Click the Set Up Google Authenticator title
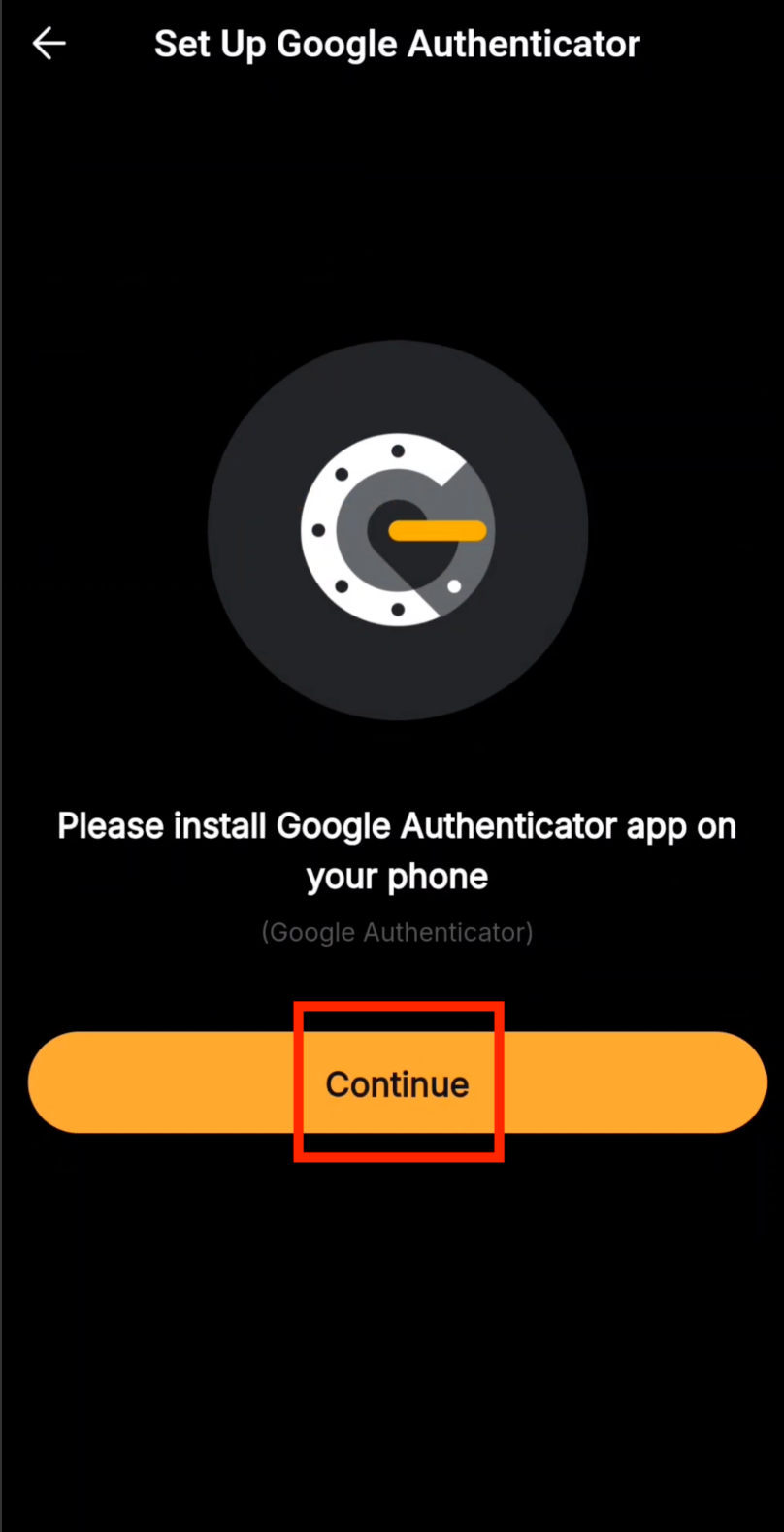 [397, 43]
